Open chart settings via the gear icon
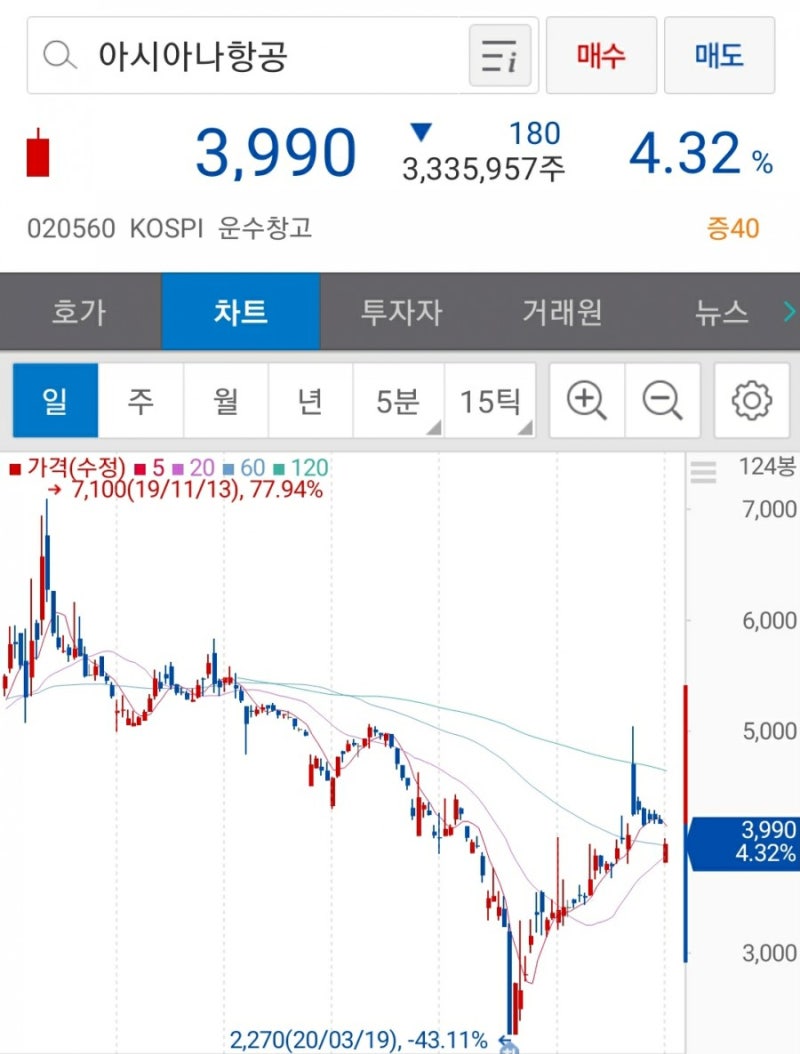 pyautogui.click(x=750, y=400)
